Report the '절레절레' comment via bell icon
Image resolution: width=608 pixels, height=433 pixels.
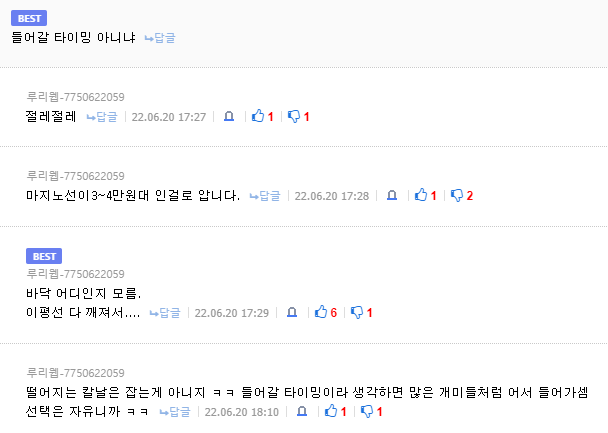(x=228, y=117)
